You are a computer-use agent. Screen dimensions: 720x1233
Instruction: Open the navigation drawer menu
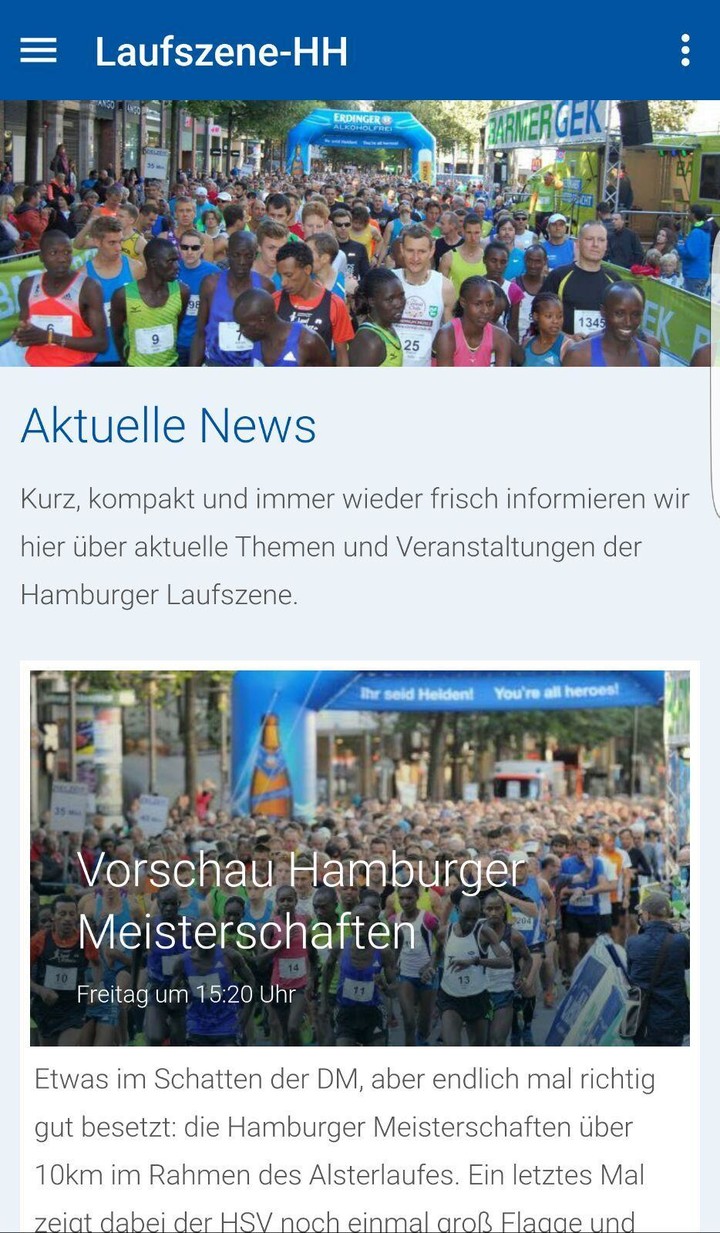[x=39, y=51]
